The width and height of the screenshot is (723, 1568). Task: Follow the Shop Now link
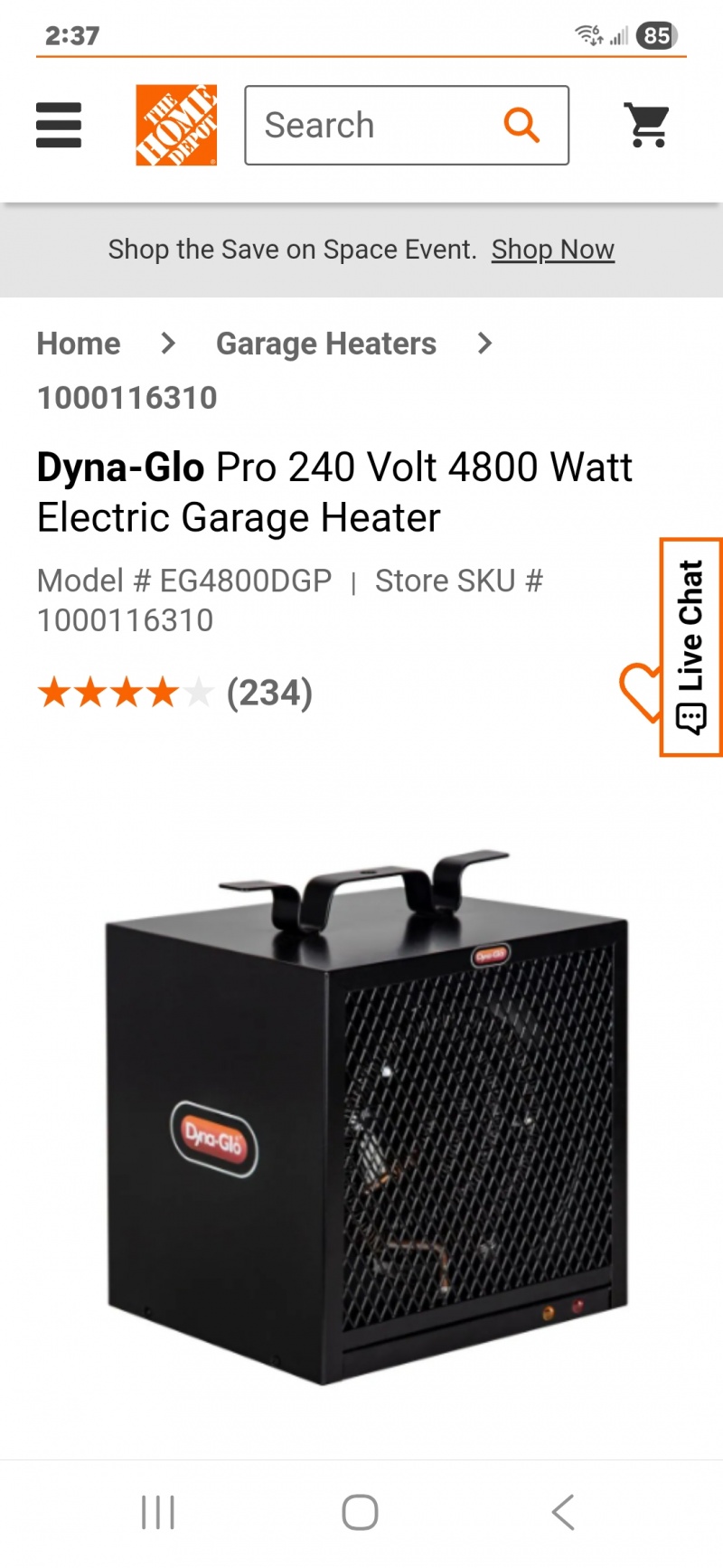tap(552, 250)
